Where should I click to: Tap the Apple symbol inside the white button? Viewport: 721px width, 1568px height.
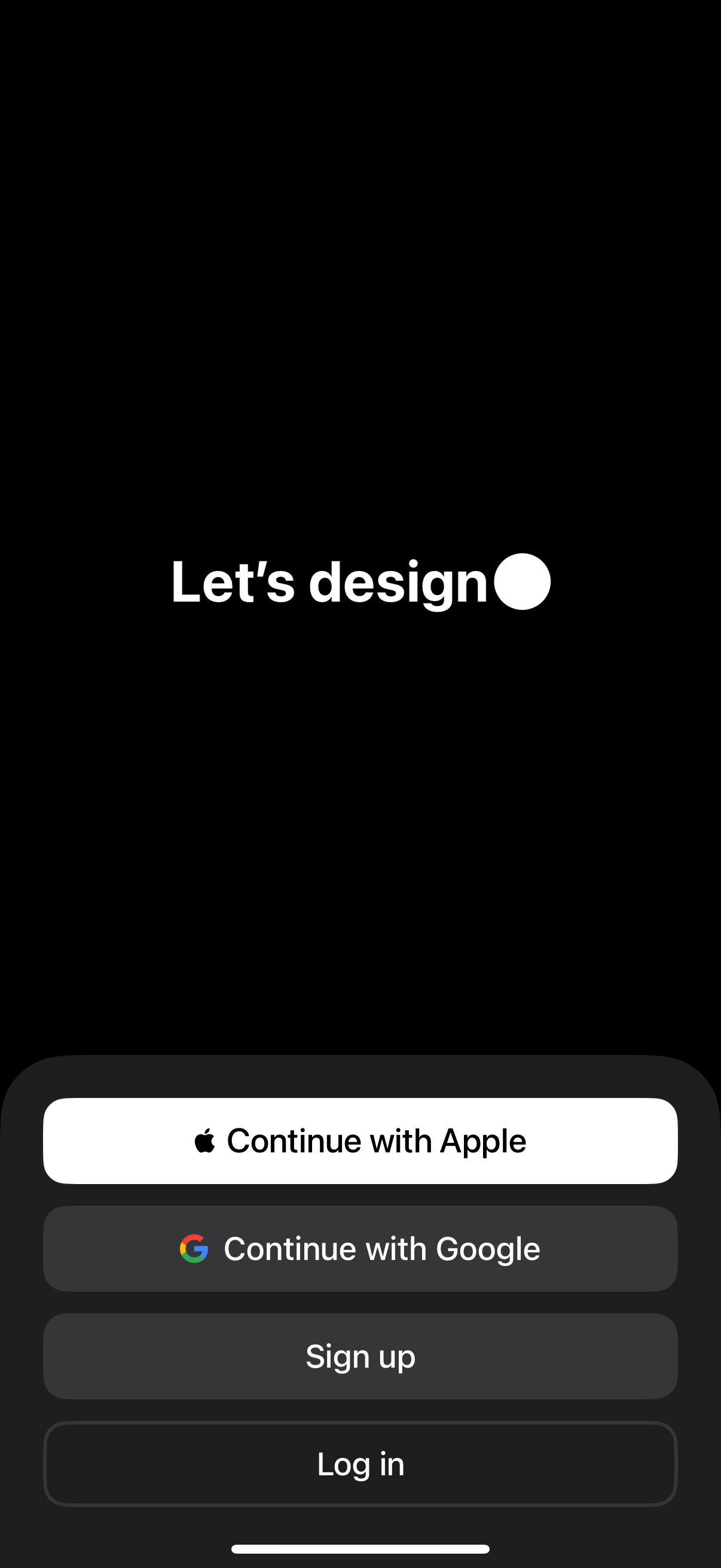click(x=206, y=1140)
